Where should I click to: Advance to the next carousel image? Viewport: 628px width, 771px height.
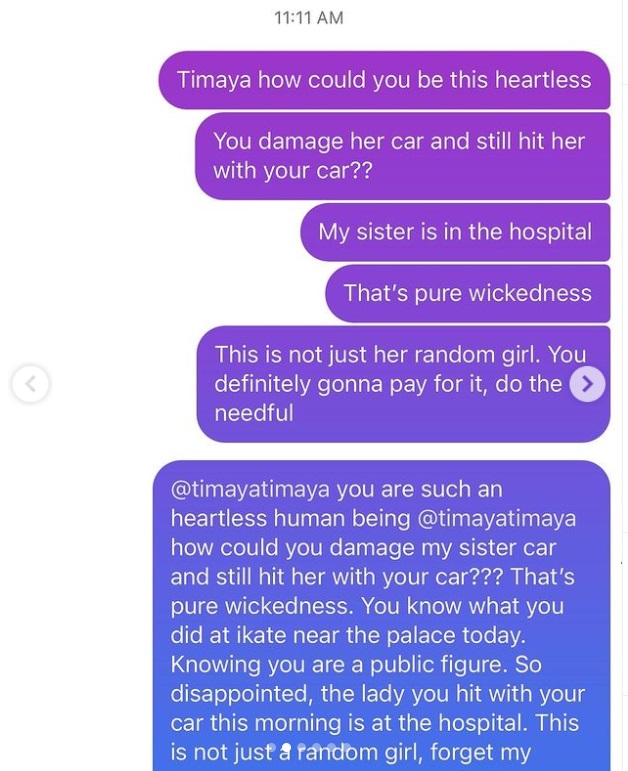587,383
